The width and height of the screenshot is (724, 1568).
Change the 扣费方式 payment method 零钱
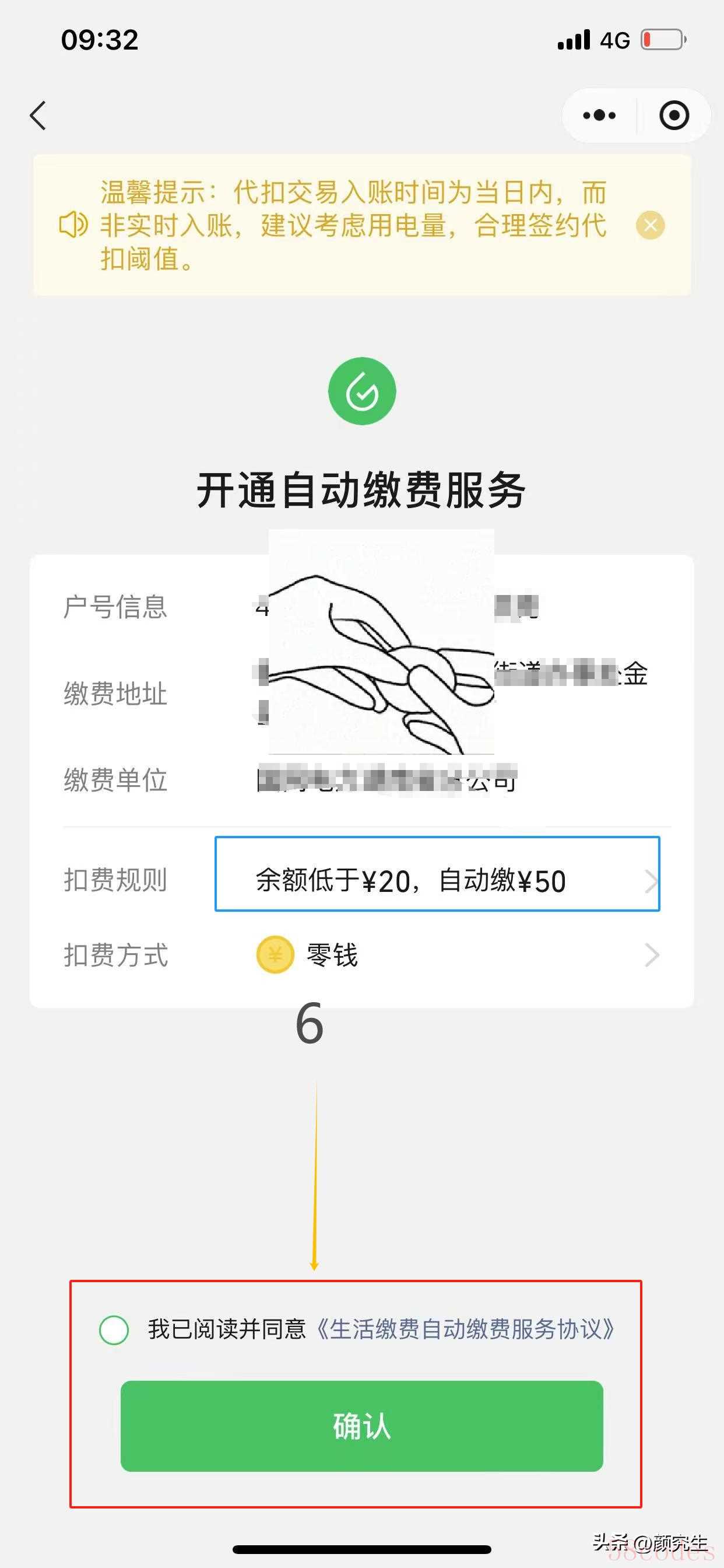click(x=361, y=955)
